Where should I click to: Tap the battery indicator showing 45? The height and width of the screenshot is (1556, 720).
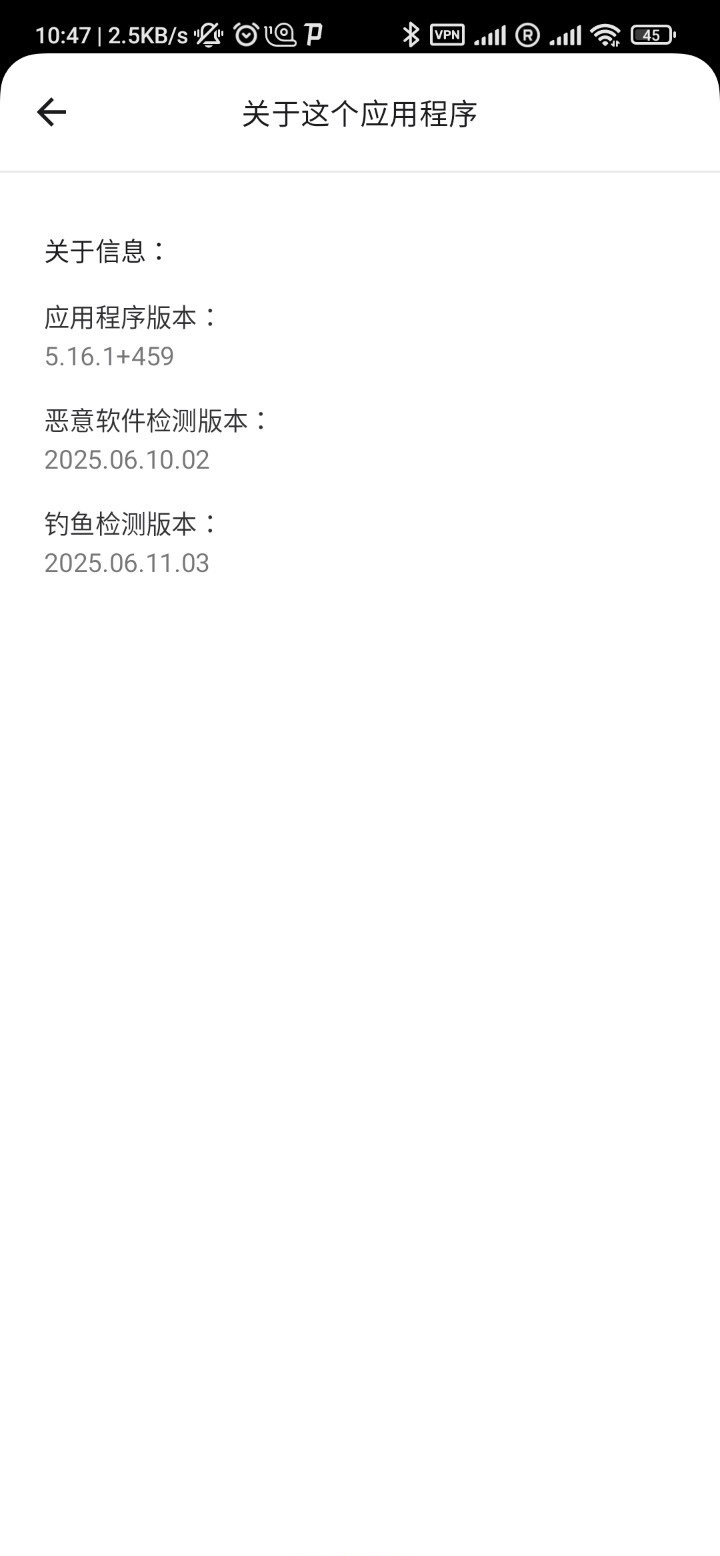pyautogui.click(x=650, y=33)
